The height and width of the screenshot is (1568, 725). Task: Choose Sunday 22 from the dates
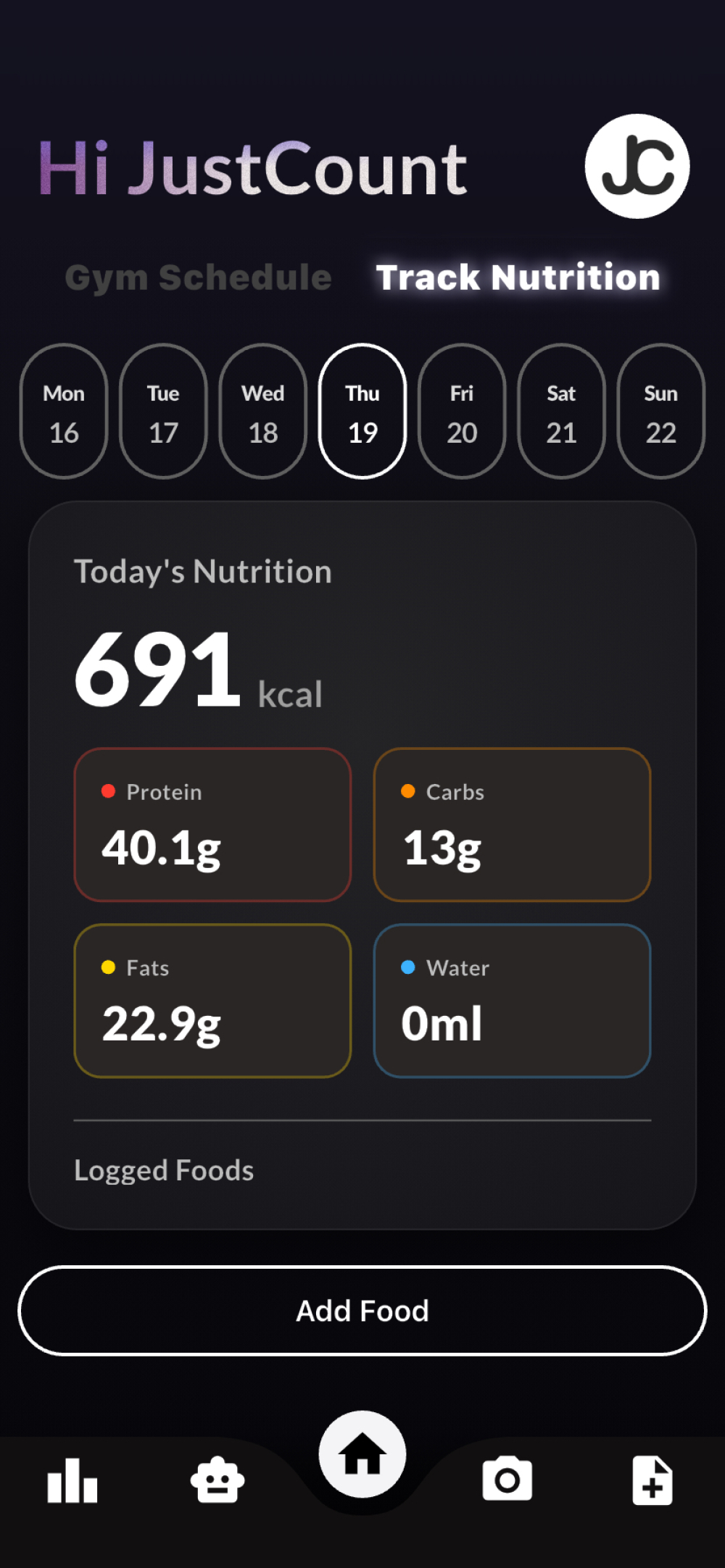[660, 412]
